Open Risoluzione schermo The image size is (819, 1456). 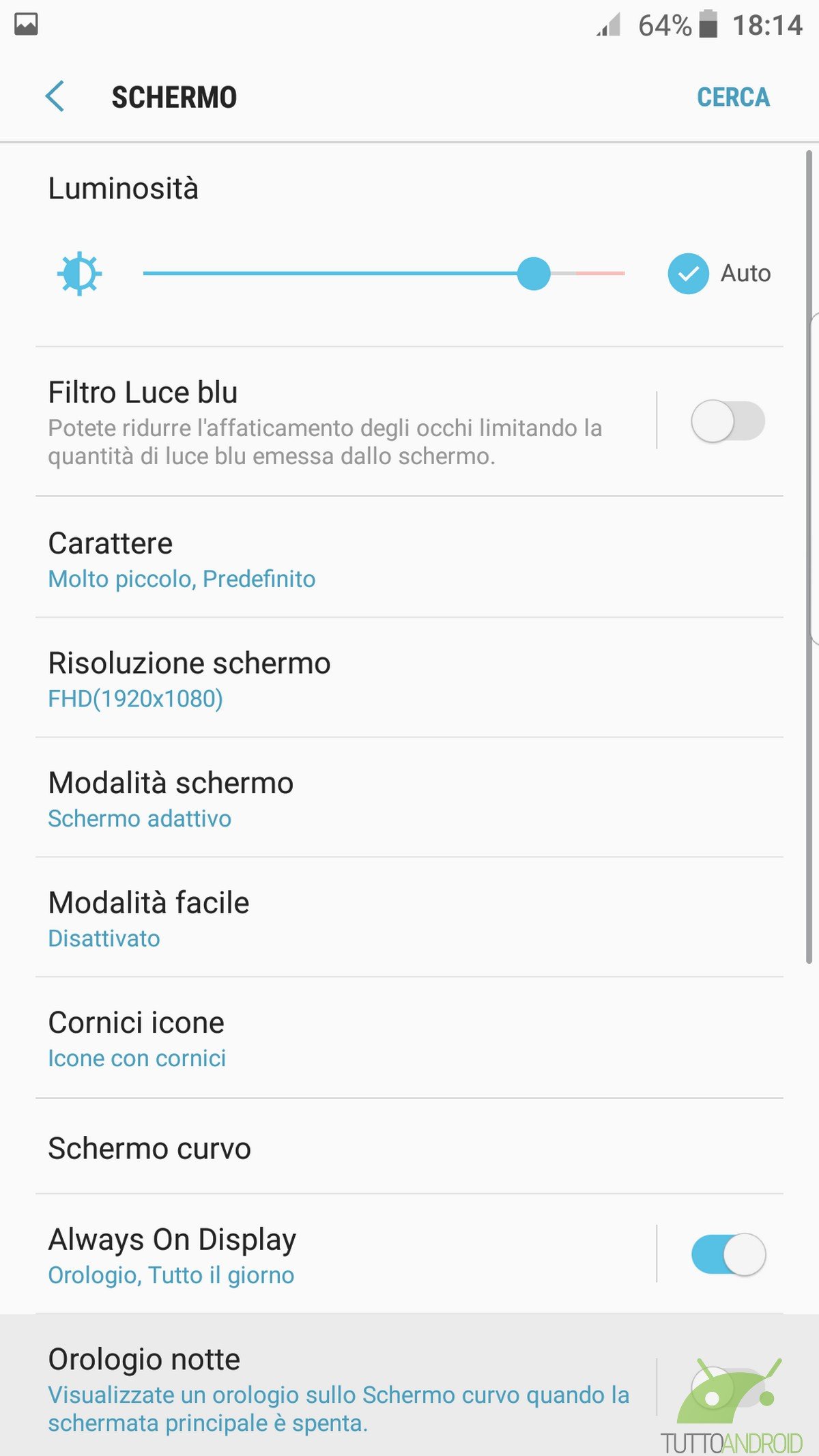(409, 678)
